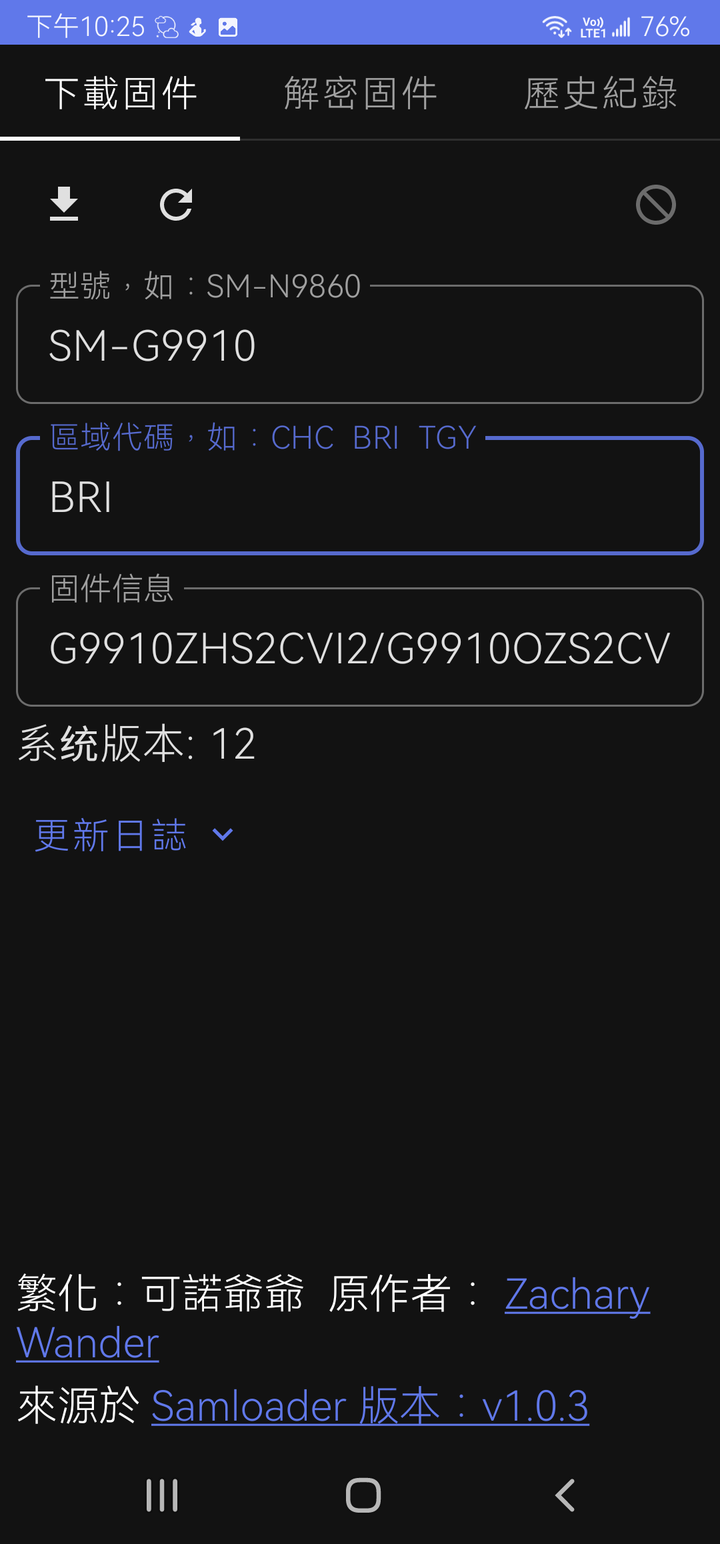
Task: Select the 下載固件 tab
Action: tap(120, 93)
